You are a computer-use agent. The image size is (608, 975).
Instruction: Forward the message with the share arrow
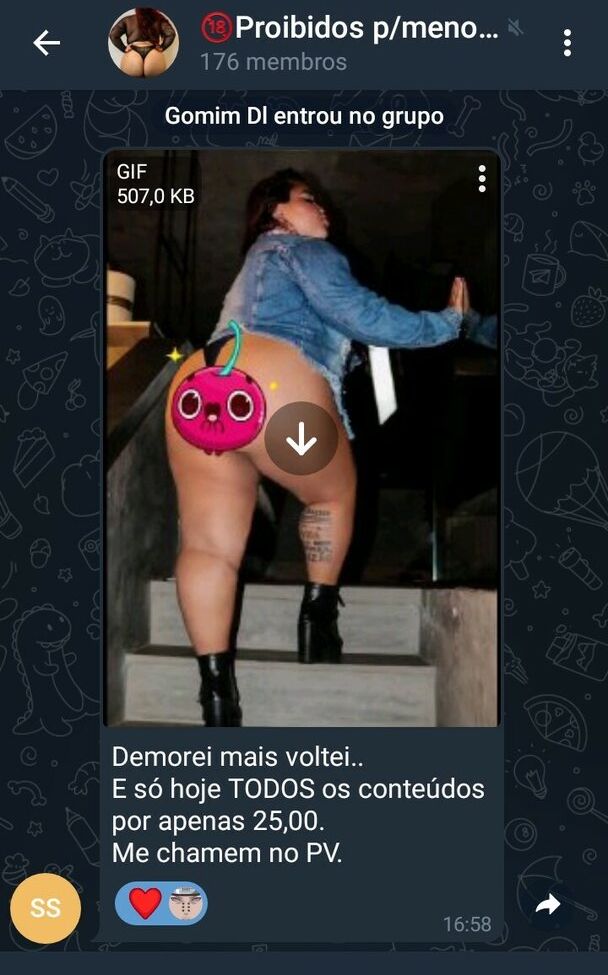coord(548,905)
